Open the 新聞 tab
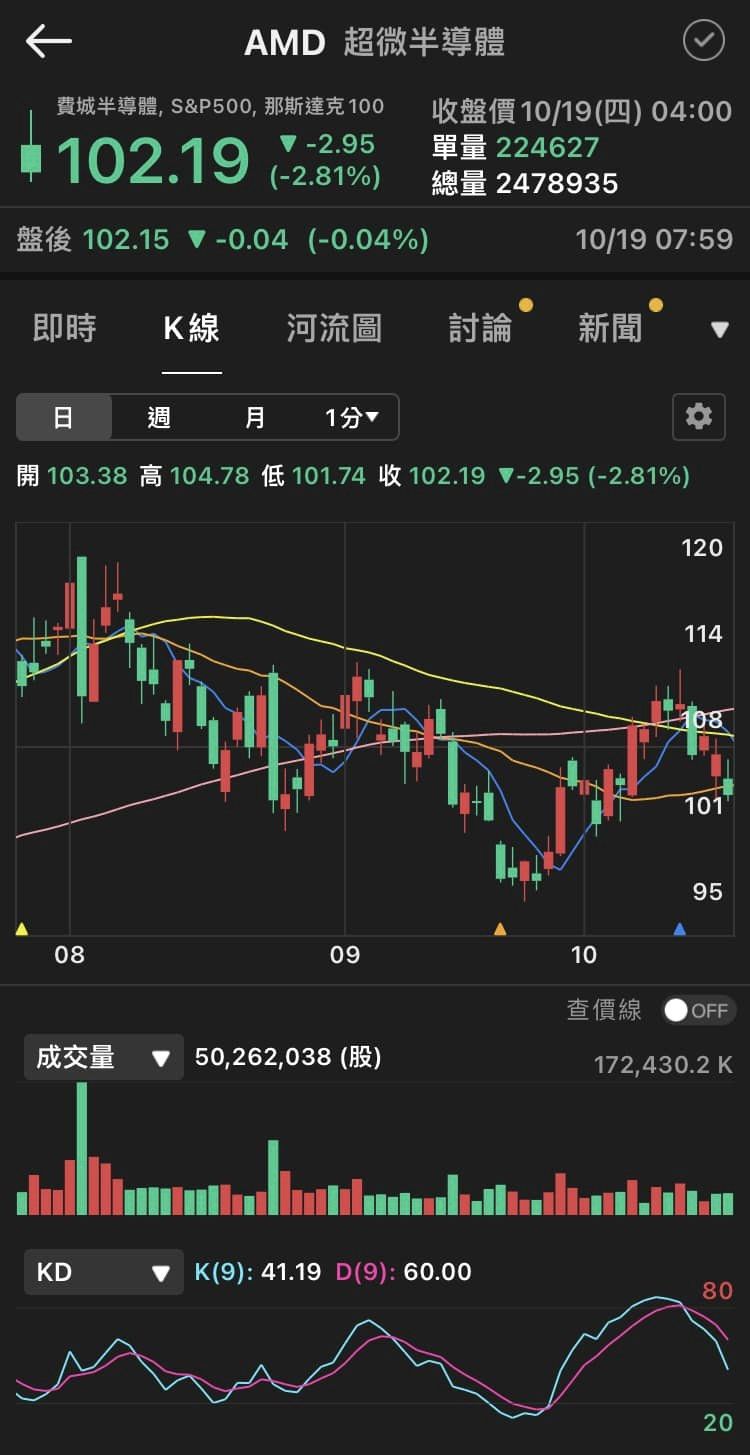This screenshot has height=1455, width=750. [610, 328]
